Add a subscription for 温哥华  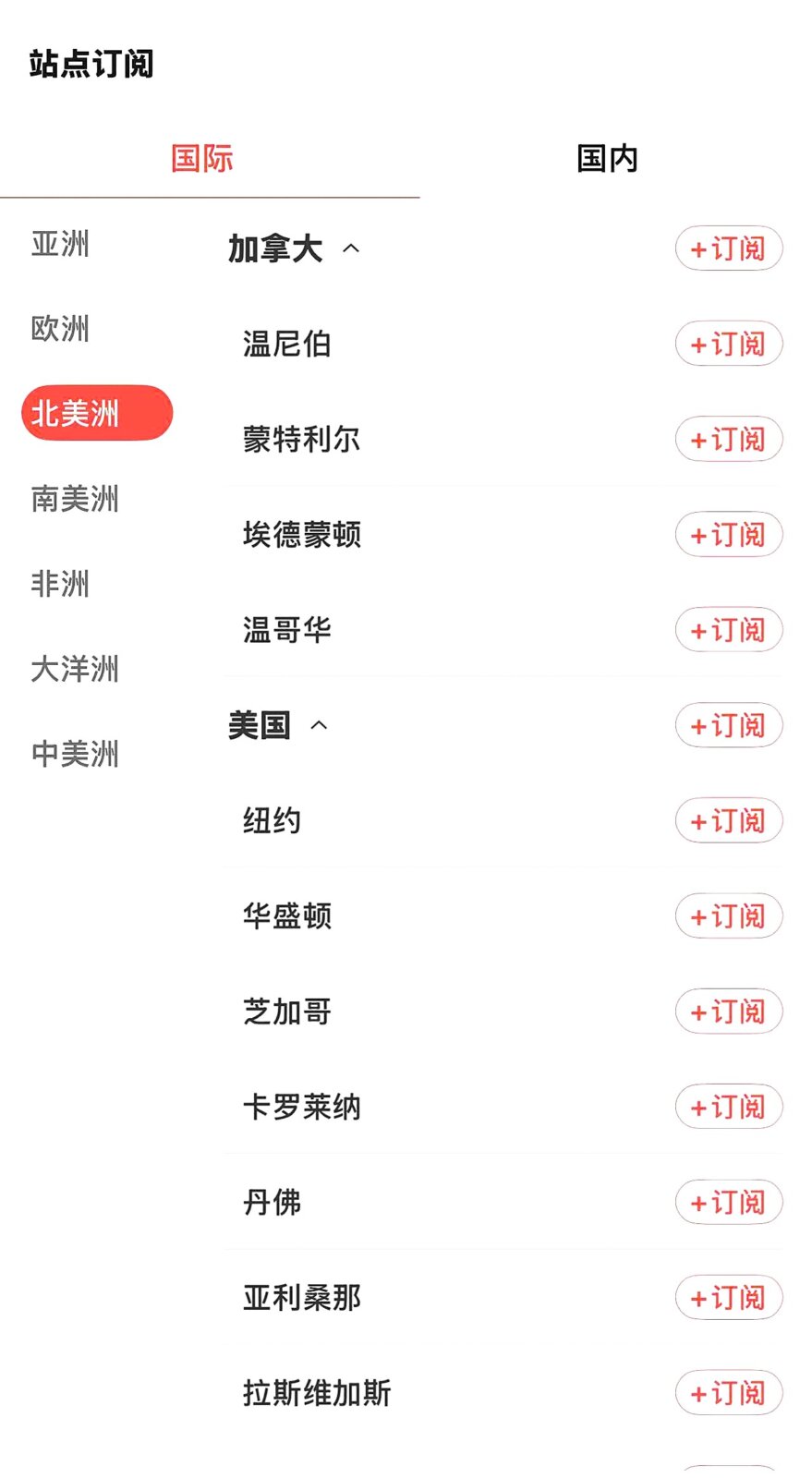pos(729,630)
